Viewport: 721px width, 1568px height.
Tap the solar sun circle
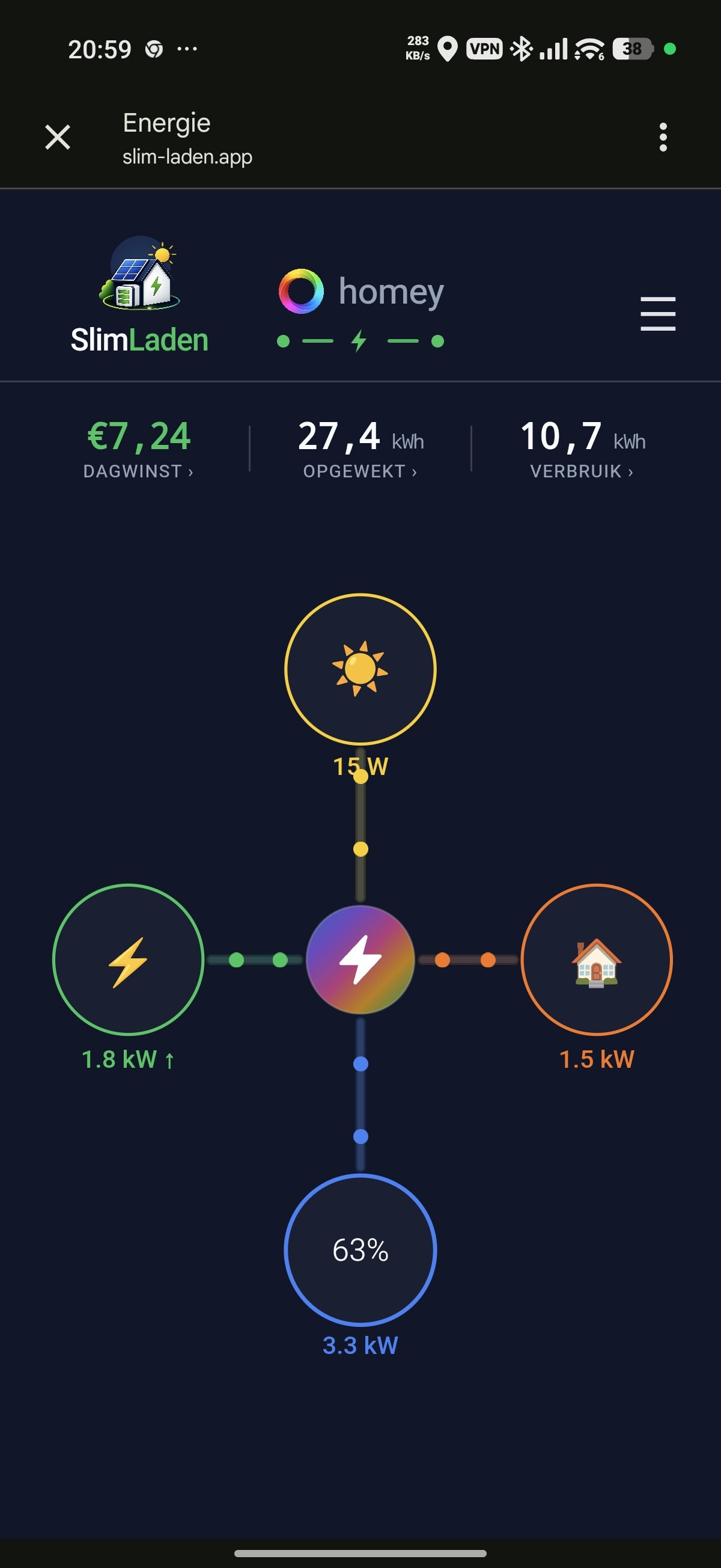[360, 669]
